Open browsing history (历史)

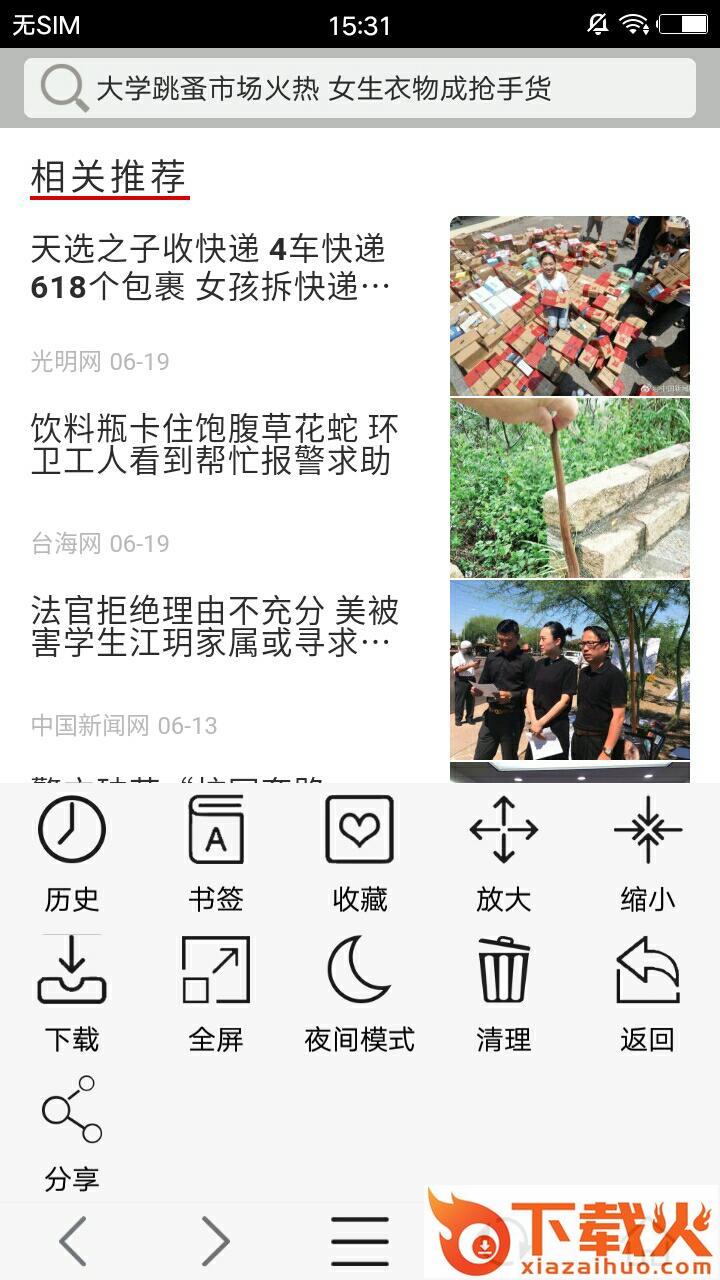click(72, 852)
